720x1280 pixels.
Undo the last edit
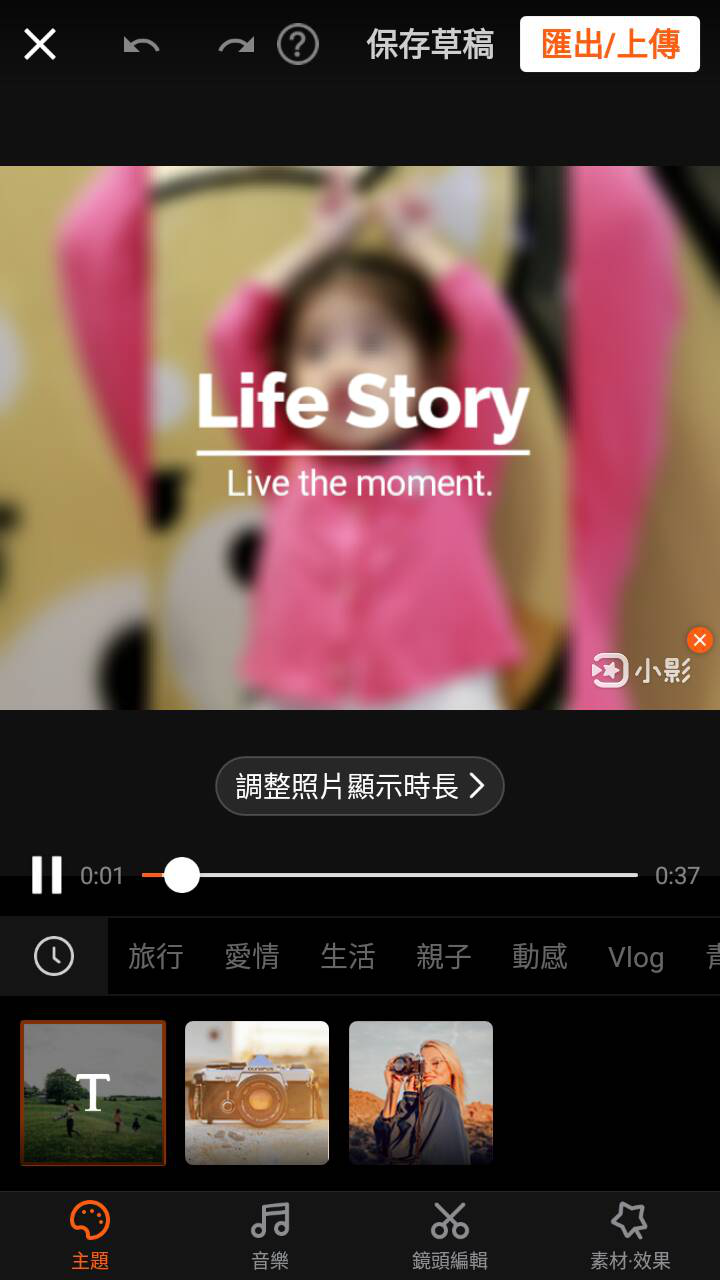tap(141, 45)
